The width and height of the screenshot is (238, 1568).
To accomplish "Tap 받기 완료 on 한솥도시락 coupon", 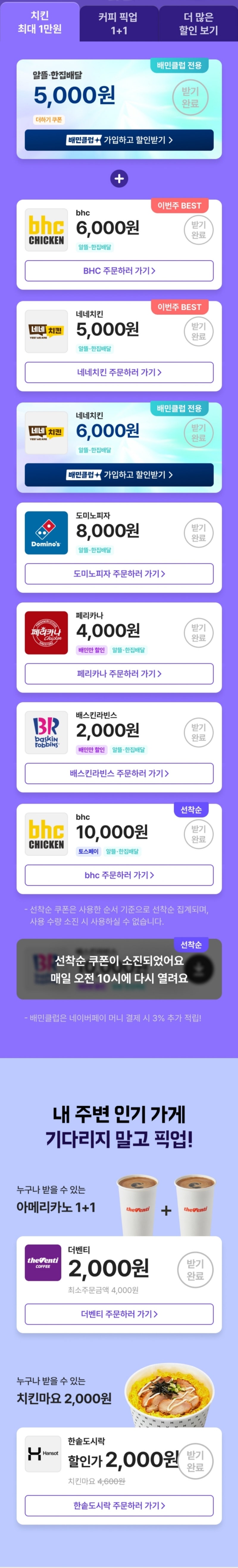I will (x=195, y=1462).
